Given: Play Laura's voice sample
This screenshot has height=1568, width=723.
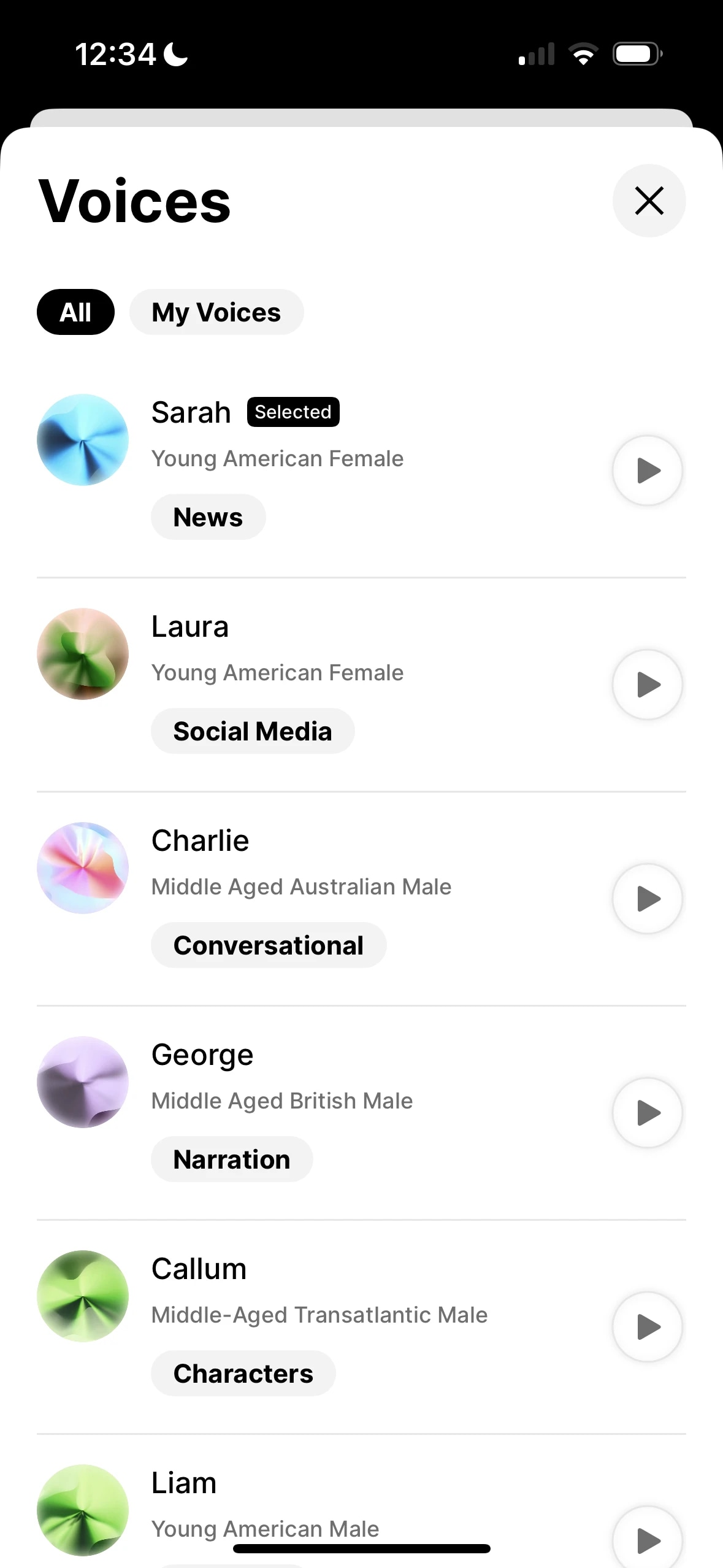Looking at the screenshot, I should click(x=647, y=685).
